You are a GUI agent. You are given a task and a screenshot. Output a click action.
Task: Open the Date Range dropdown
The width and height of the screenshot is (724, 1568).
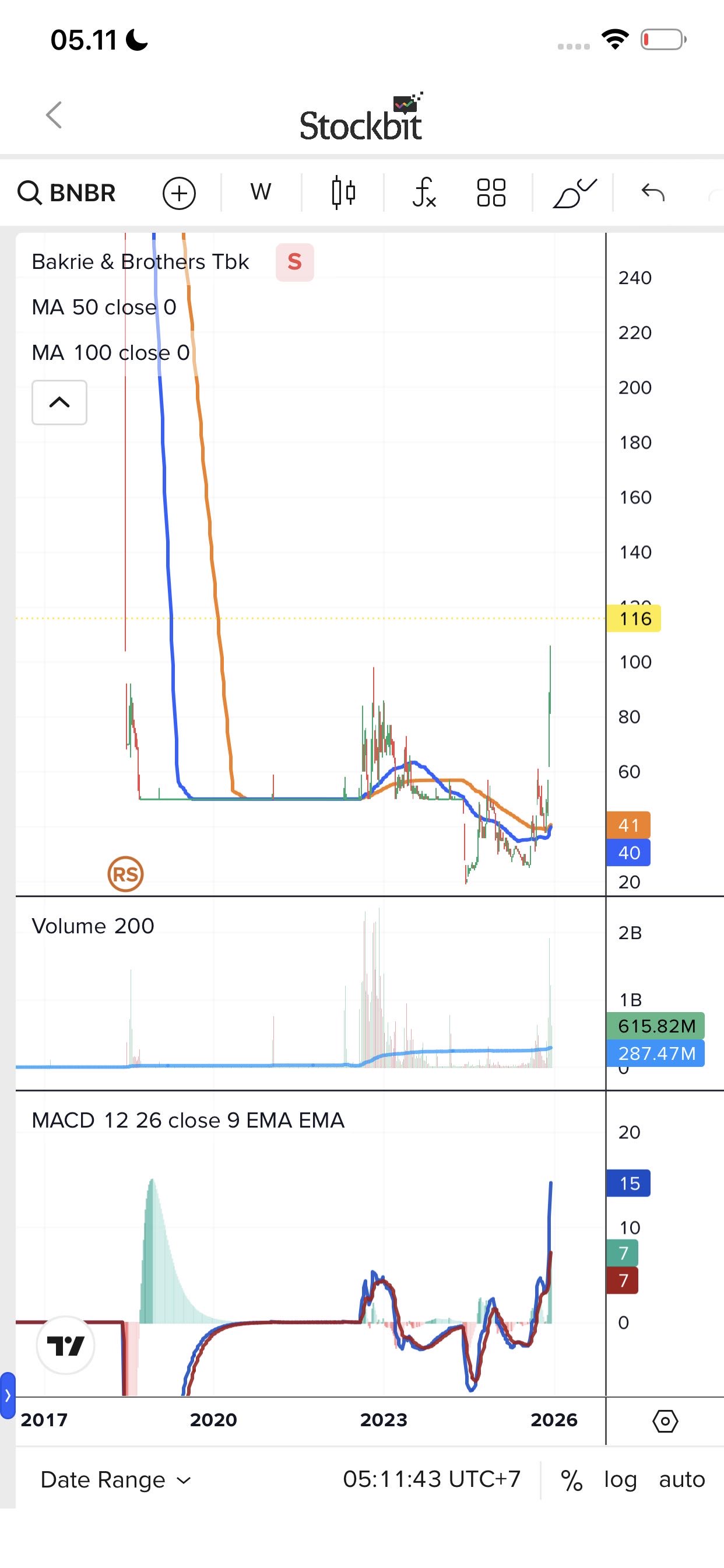[115, 1480]
